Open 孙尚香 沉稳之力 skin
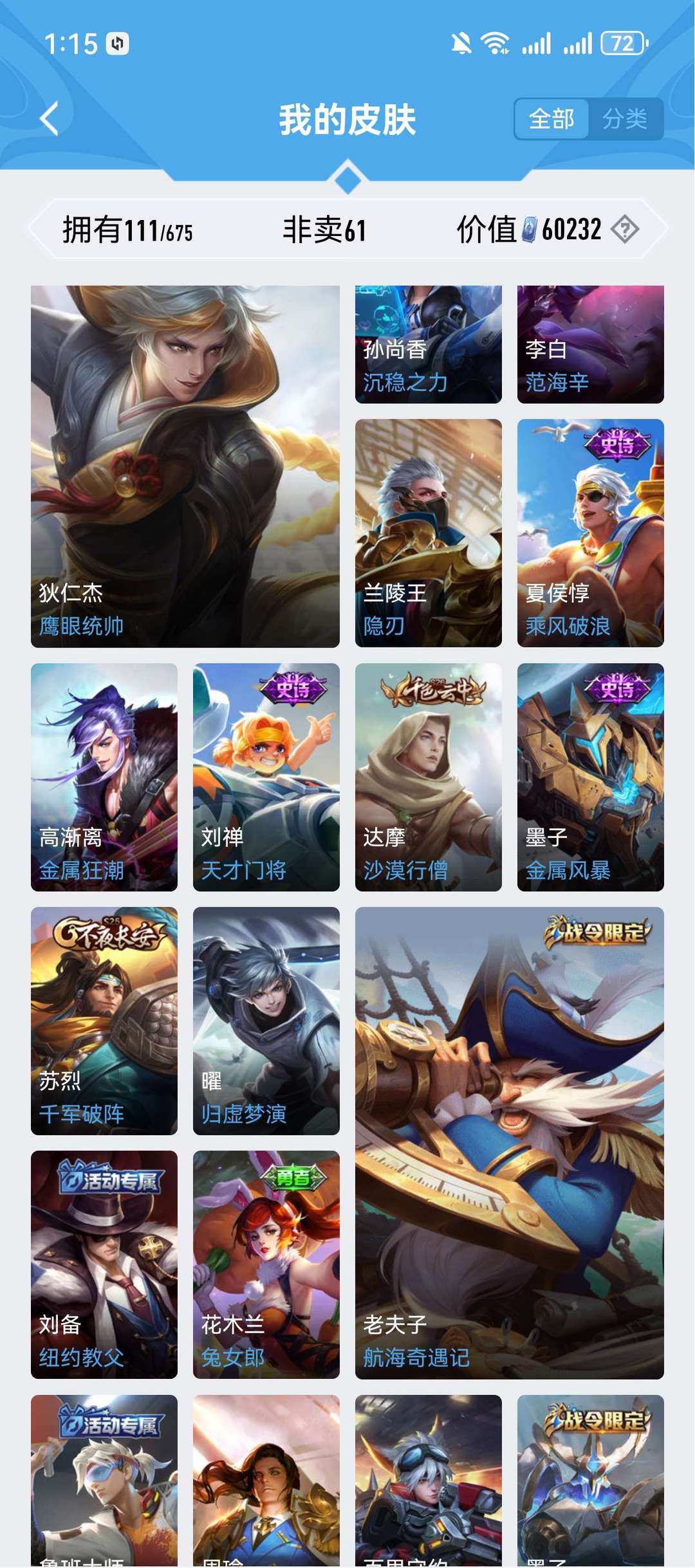Screen dimensions: 695x1568 429,345
